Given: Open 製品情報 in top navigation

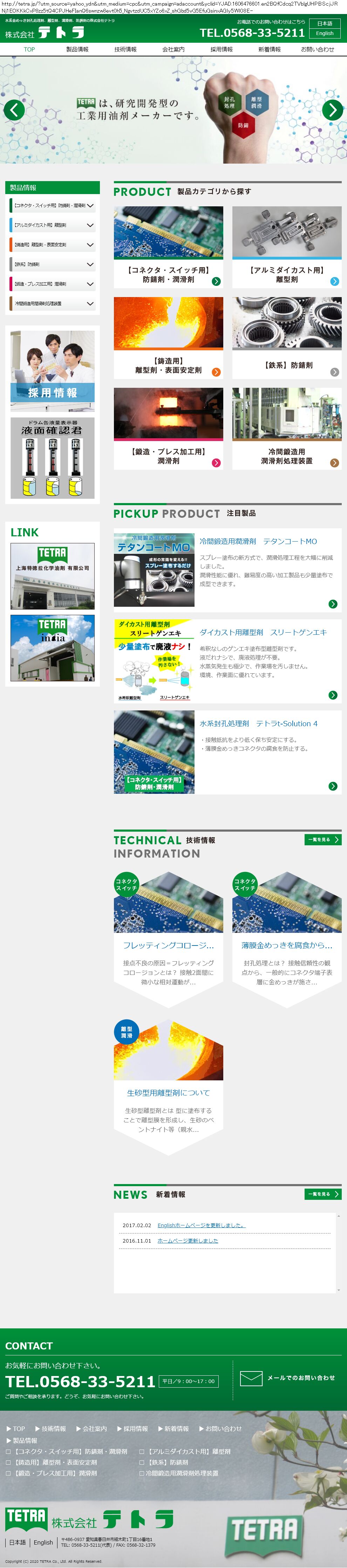Looking at the screenshot, I should (x=77, y=49).
